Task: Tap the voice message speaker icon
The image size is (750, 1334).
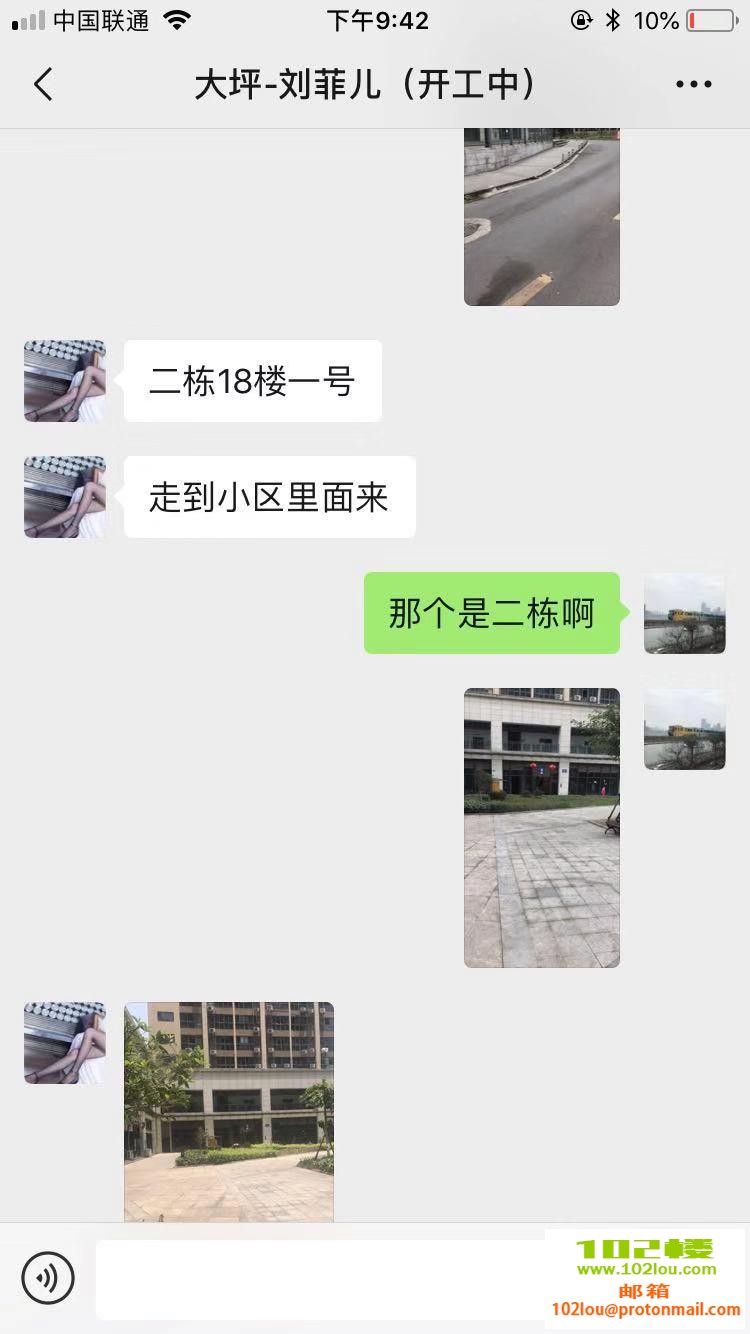Action: click(49, 1278)
